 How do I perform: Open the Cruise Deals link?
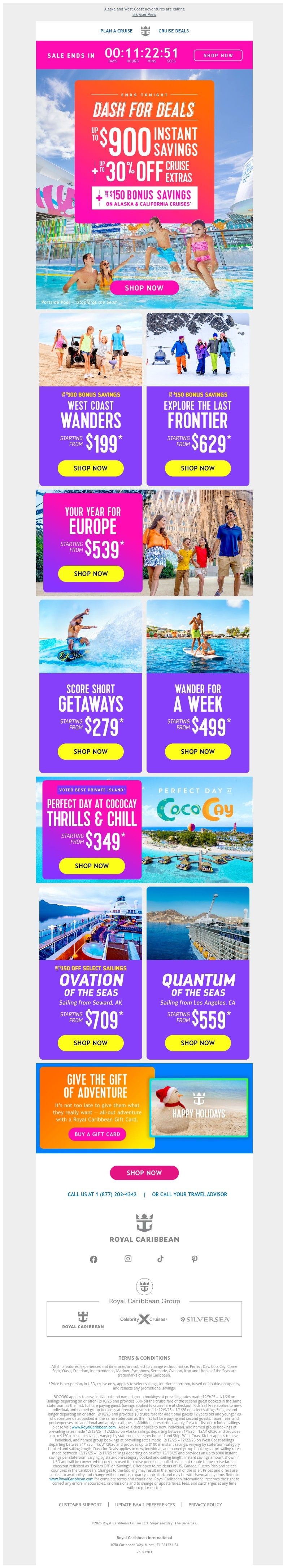173,30
